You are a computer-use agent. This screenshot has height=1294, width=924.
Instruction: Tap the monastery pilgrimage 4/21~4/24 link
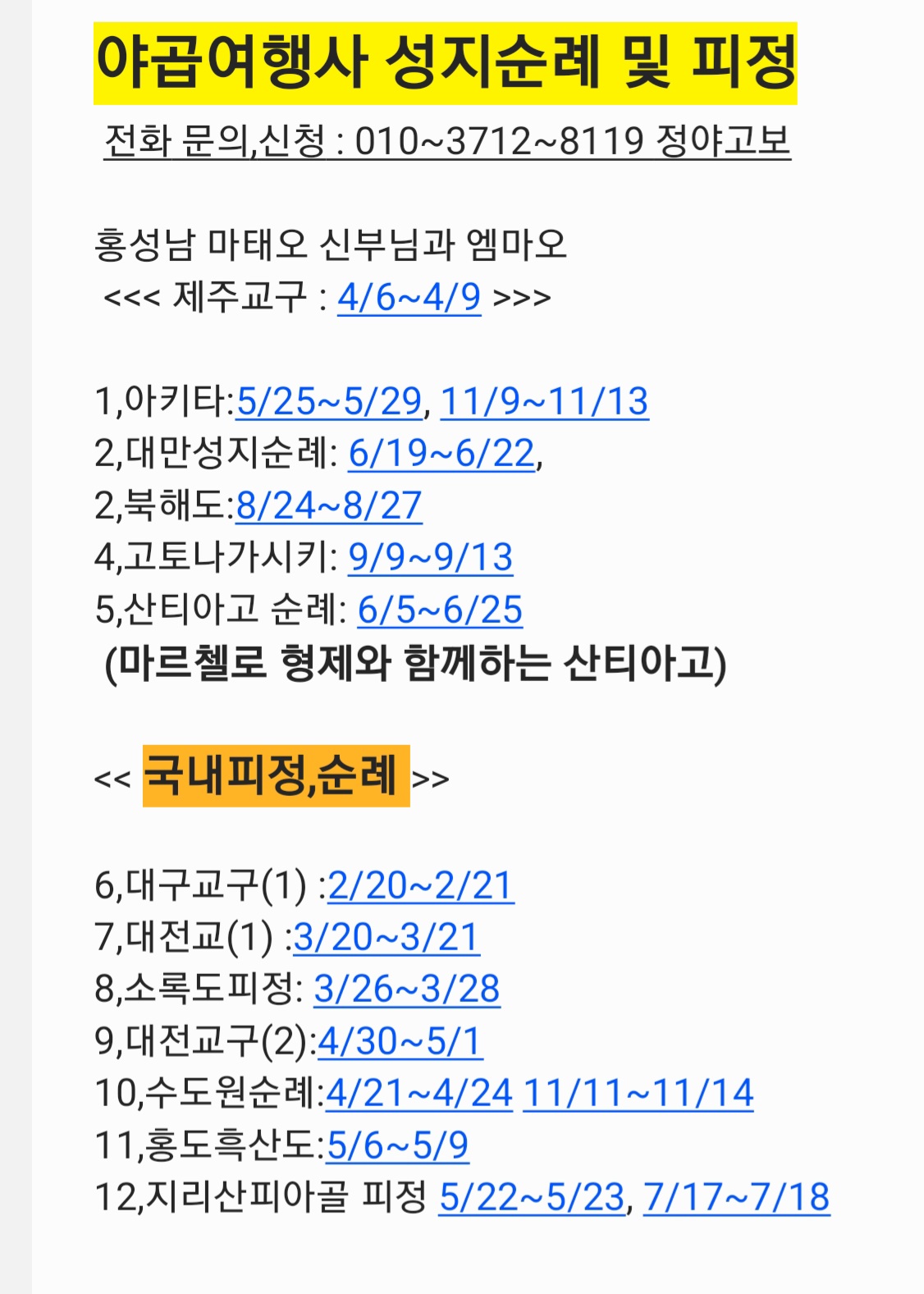[419, 1093]
